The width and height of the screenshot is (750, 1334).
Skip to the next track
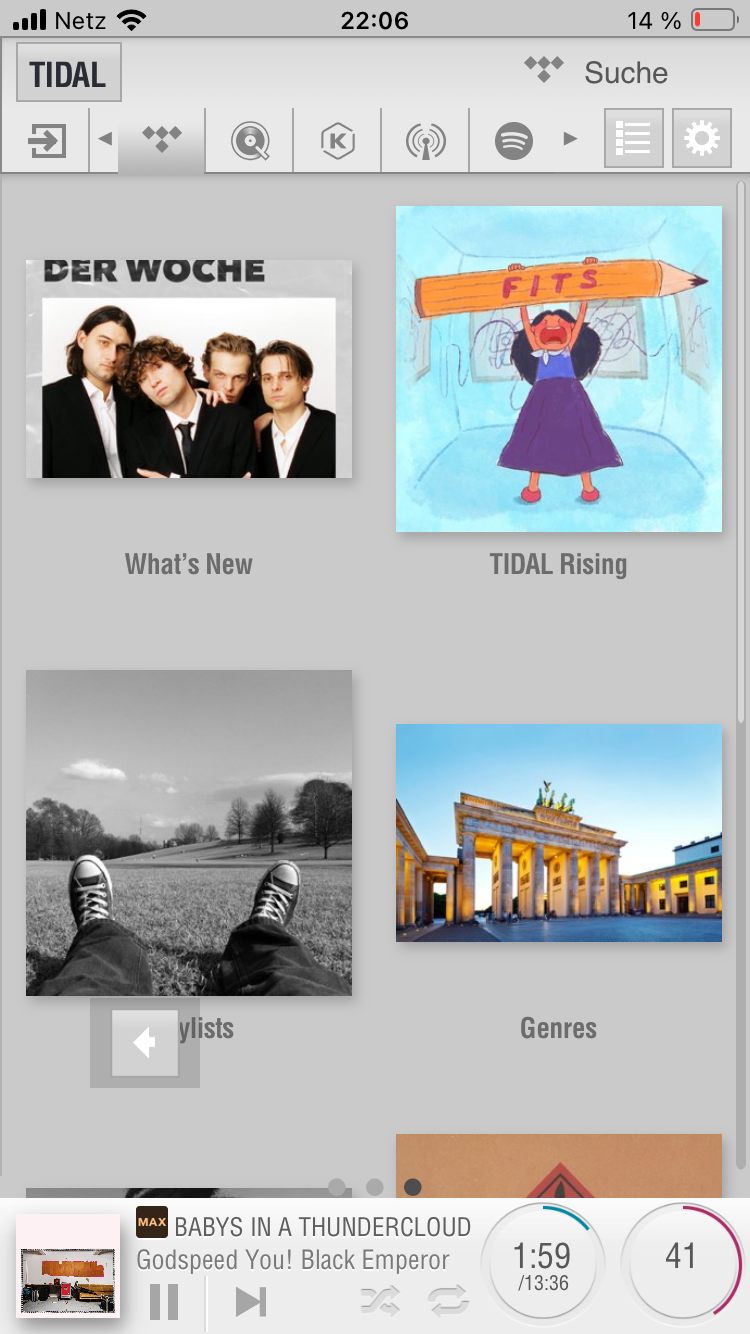pos(251,1301)
